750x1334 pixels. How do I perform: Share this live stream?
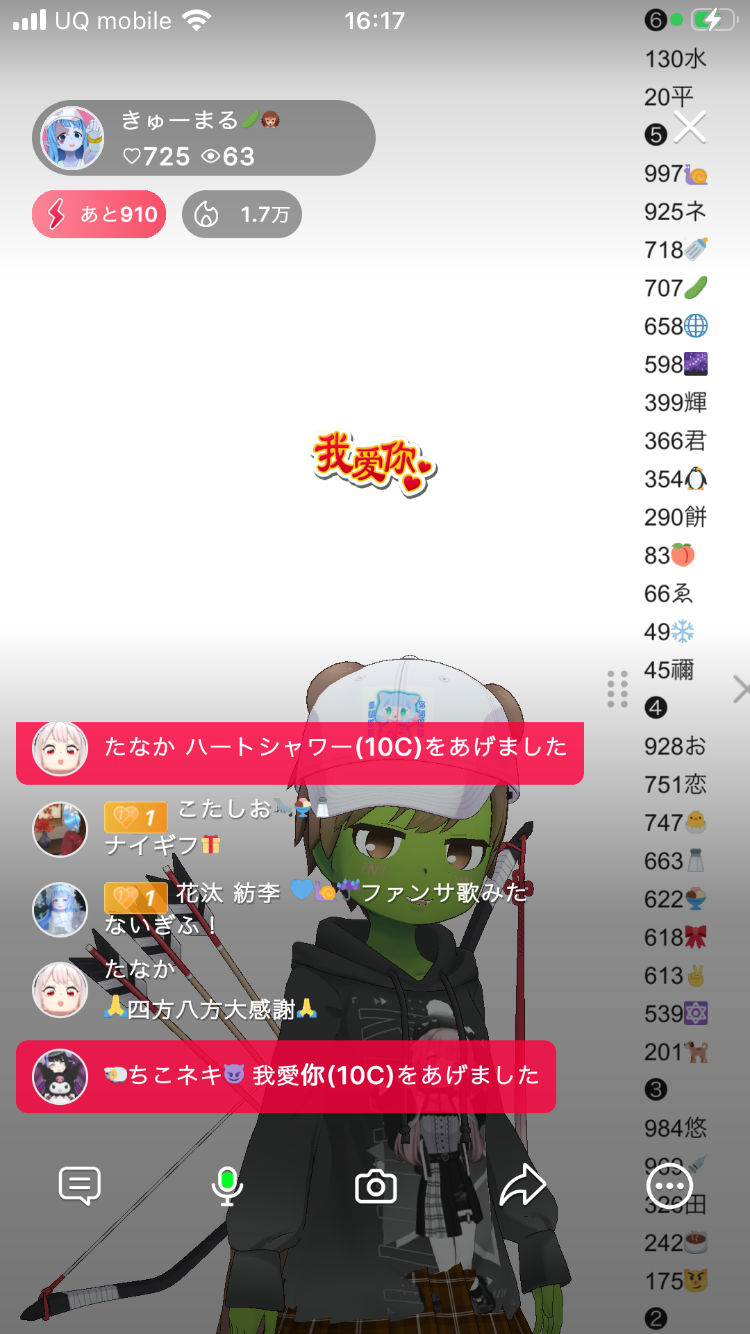522,1187
